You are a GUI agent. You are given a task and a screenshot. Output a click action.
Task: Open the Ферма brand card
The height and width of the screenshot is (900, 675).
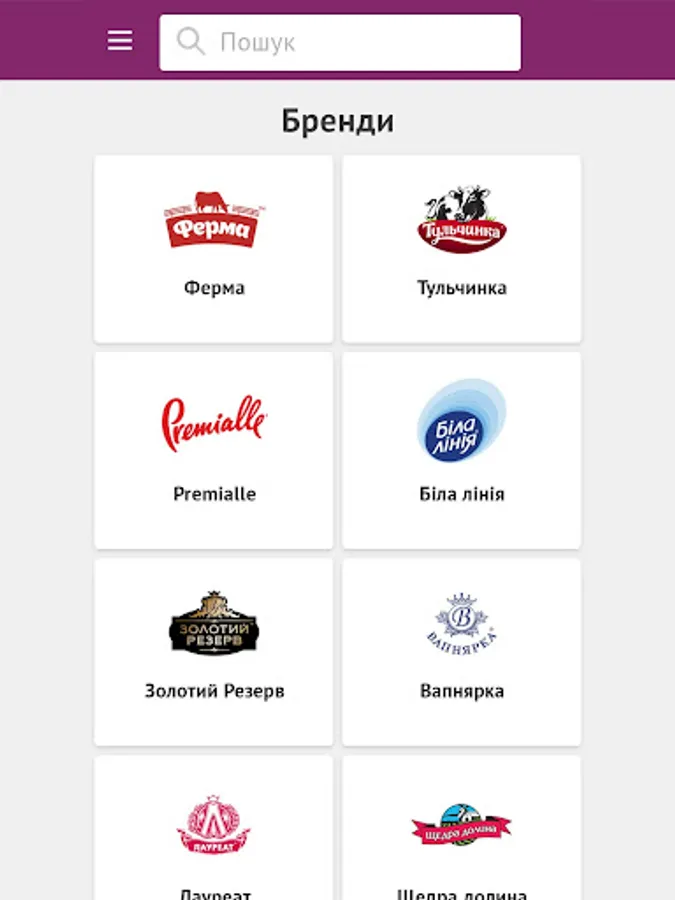(x=214, y=249)
